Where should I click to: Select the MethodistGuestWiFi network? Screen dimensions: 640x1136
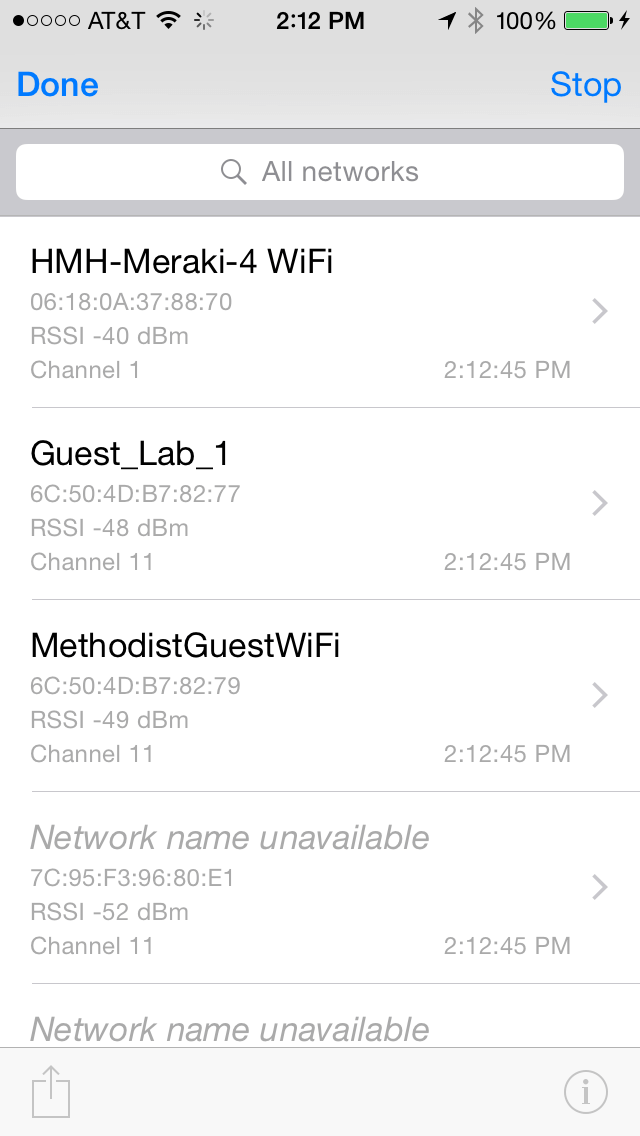pos(320,696)
